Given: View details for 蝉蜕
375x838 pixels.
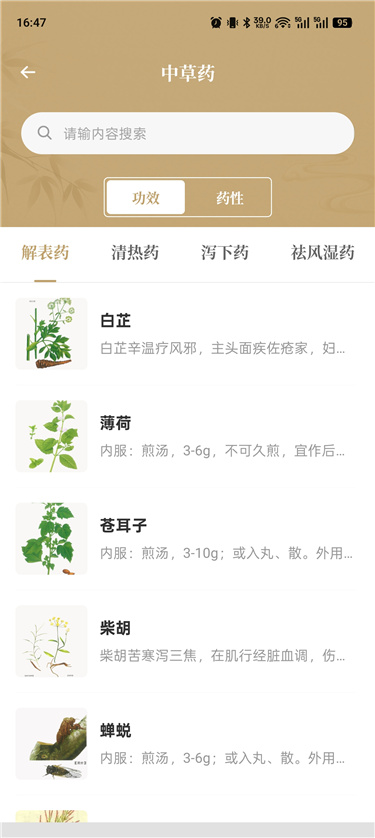Looking at the screenshot, I should (188, 743).
